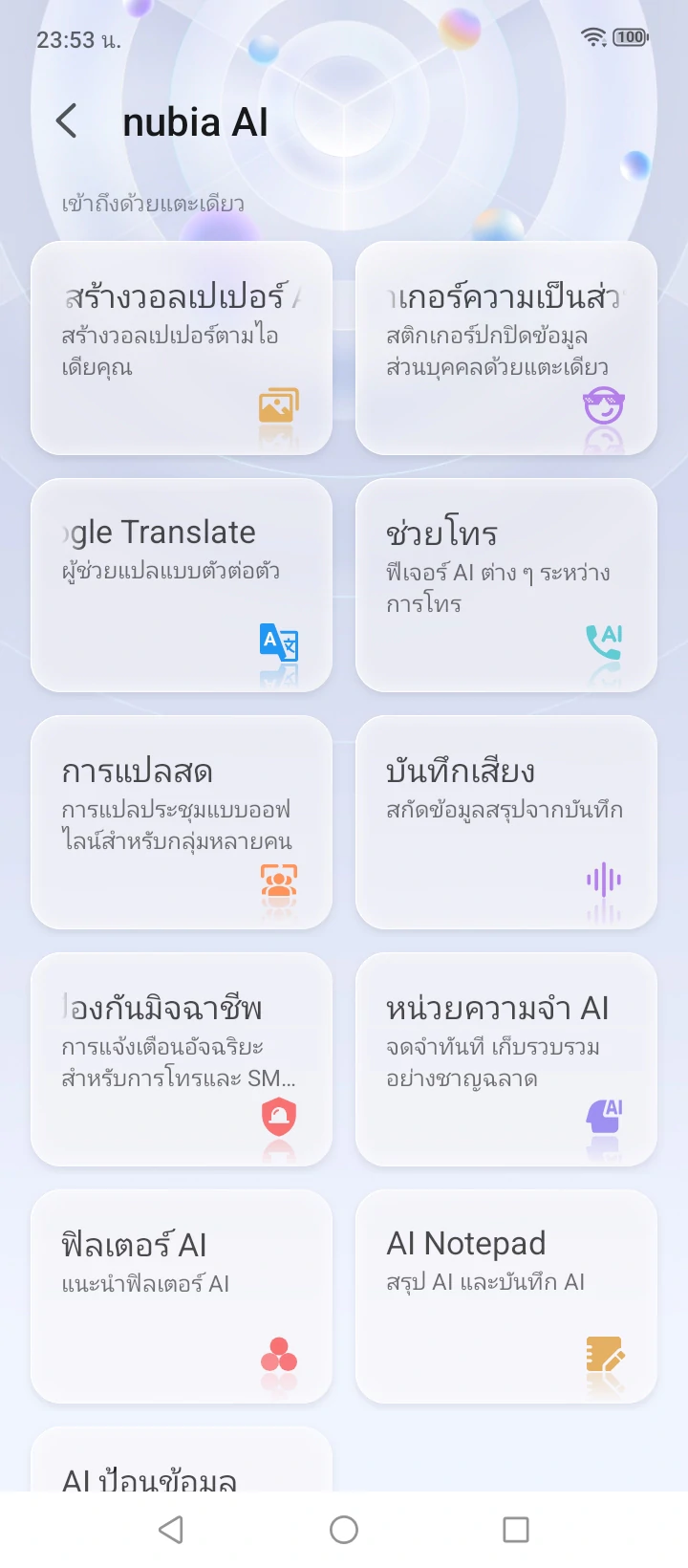Open the หน่วยความจำ AI card
688x1568 pixels.
(x=505, y=1059)
